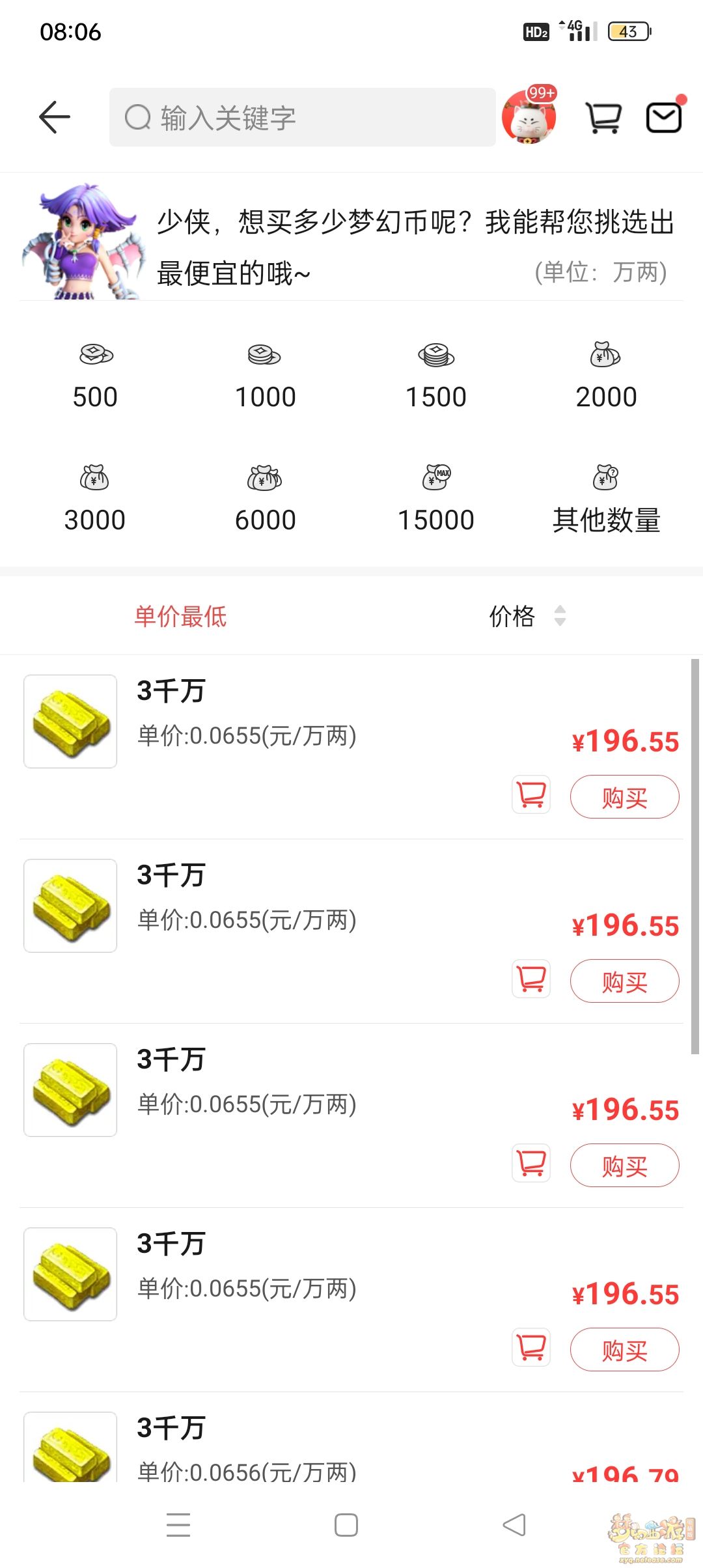Tap the system home button

(346, 1525)
